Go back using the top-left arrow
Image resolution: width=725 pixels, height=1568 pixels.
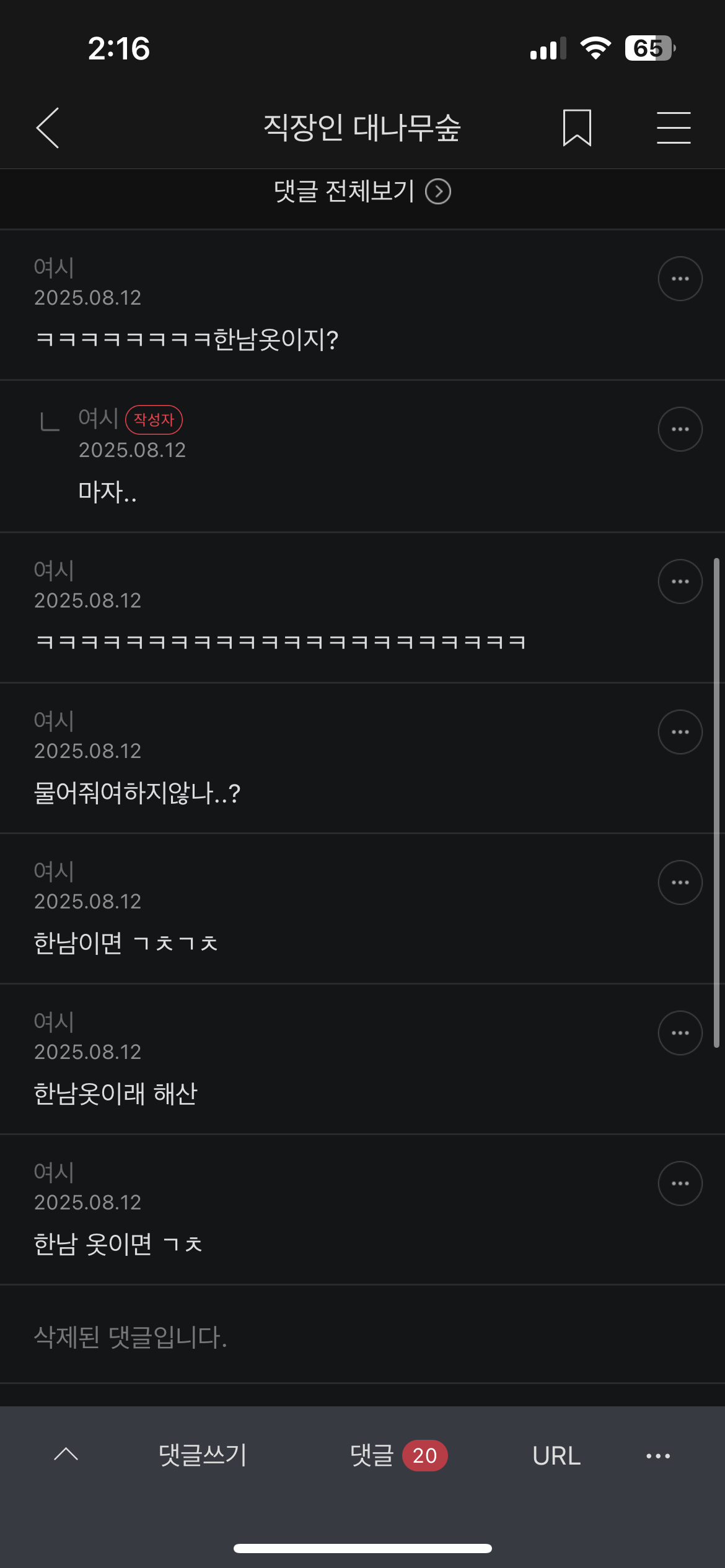point(48,128)
